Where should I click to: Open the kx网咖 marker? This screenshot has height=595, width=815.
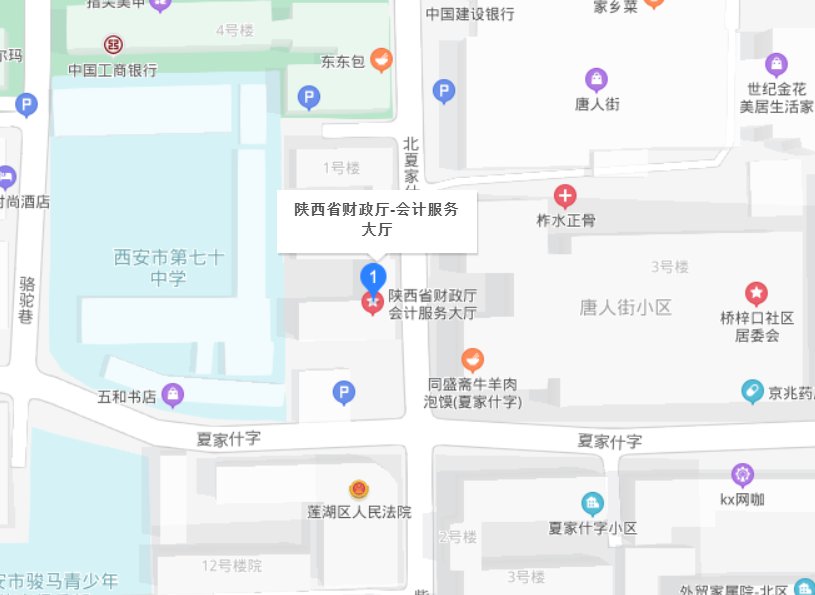742,474
